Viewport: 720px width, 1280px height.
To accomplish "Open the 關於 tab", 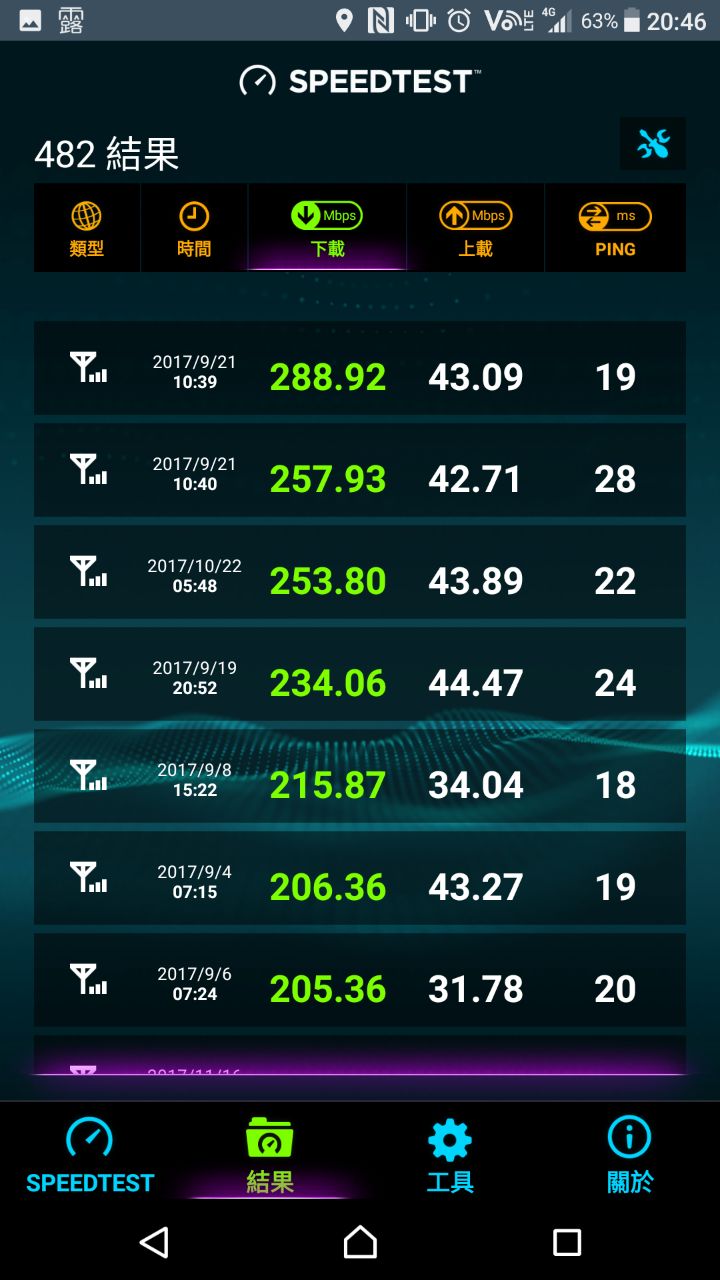I will point(630,1155).
